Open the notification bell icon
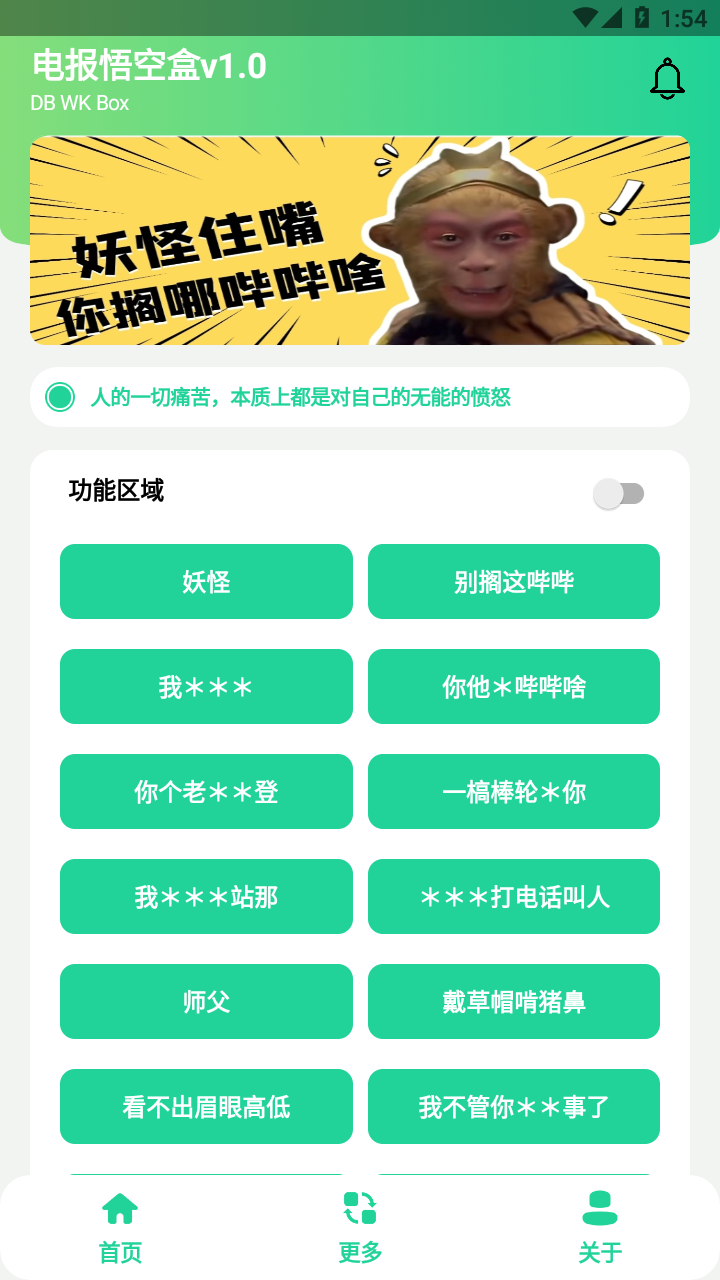The height and width of the screenshot is (1280, 720). pos(666,78)
